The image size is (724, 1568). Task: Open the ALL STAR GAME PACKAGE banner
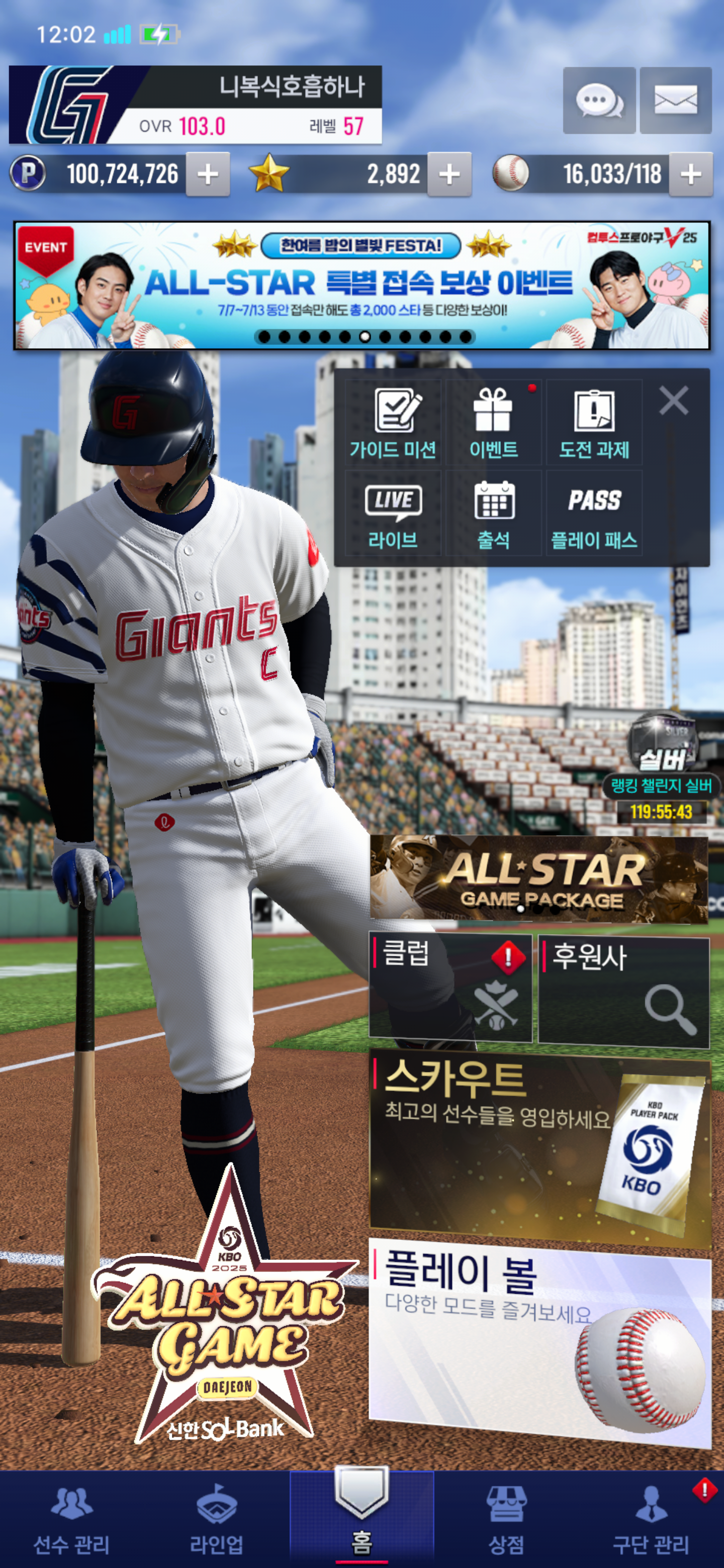(539, 878)
